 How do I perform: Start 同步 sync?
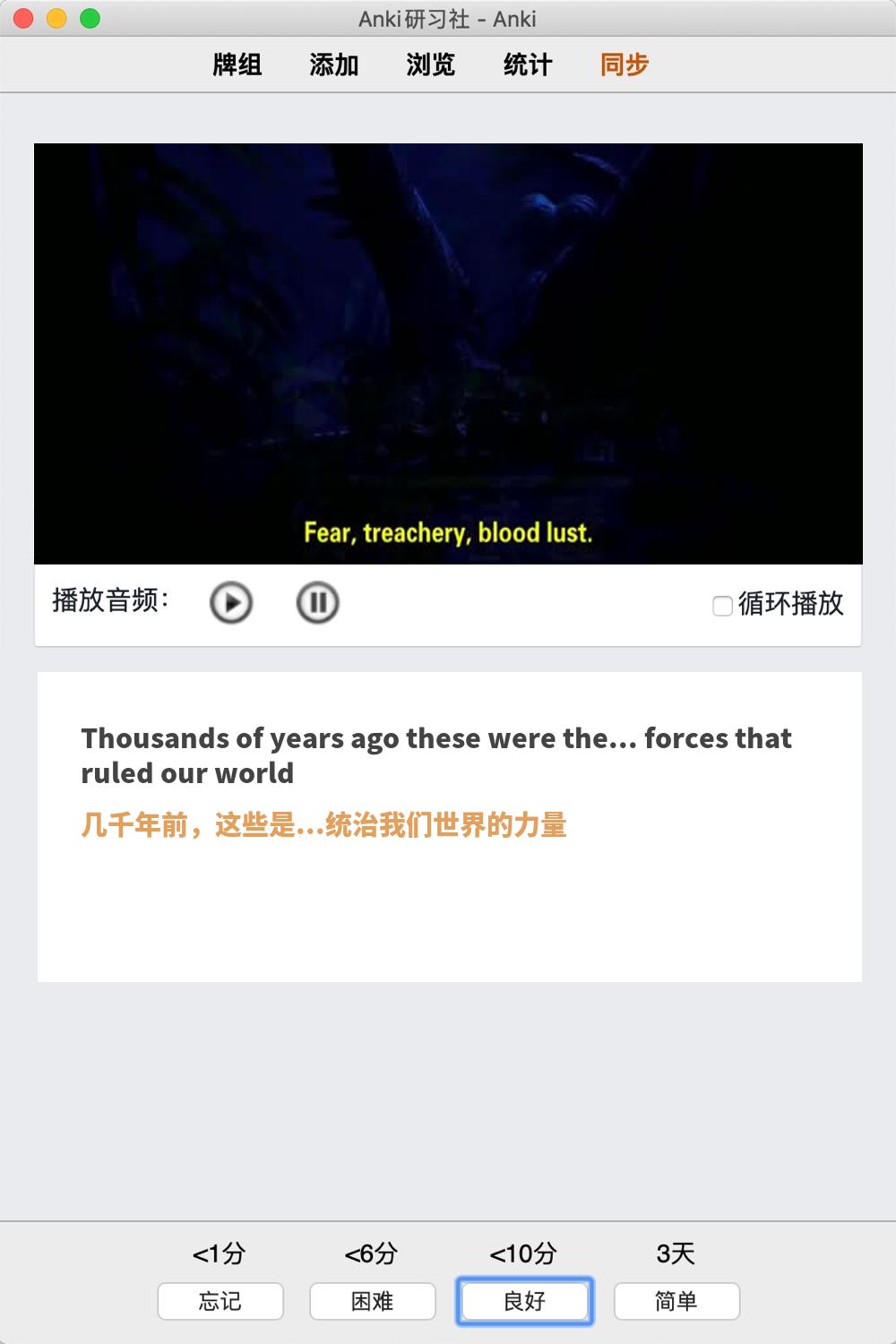(x=625, y=65)
